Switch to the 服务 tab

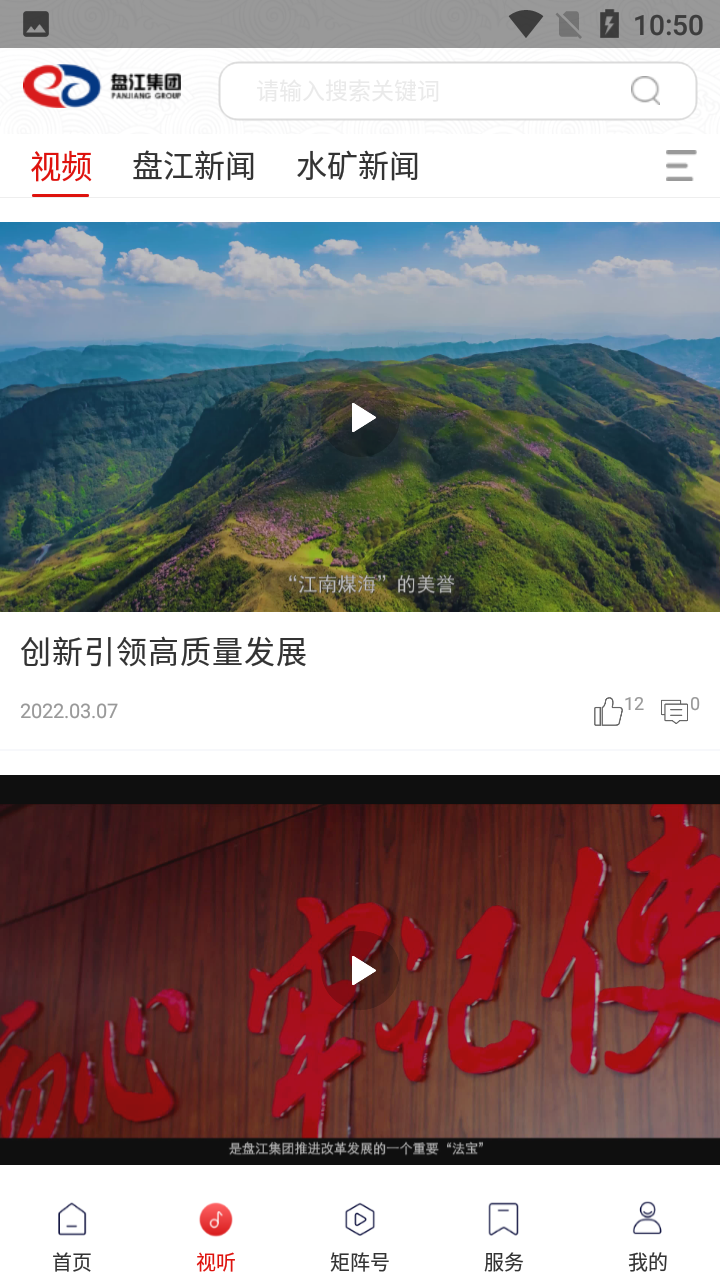click(503, 1236)
